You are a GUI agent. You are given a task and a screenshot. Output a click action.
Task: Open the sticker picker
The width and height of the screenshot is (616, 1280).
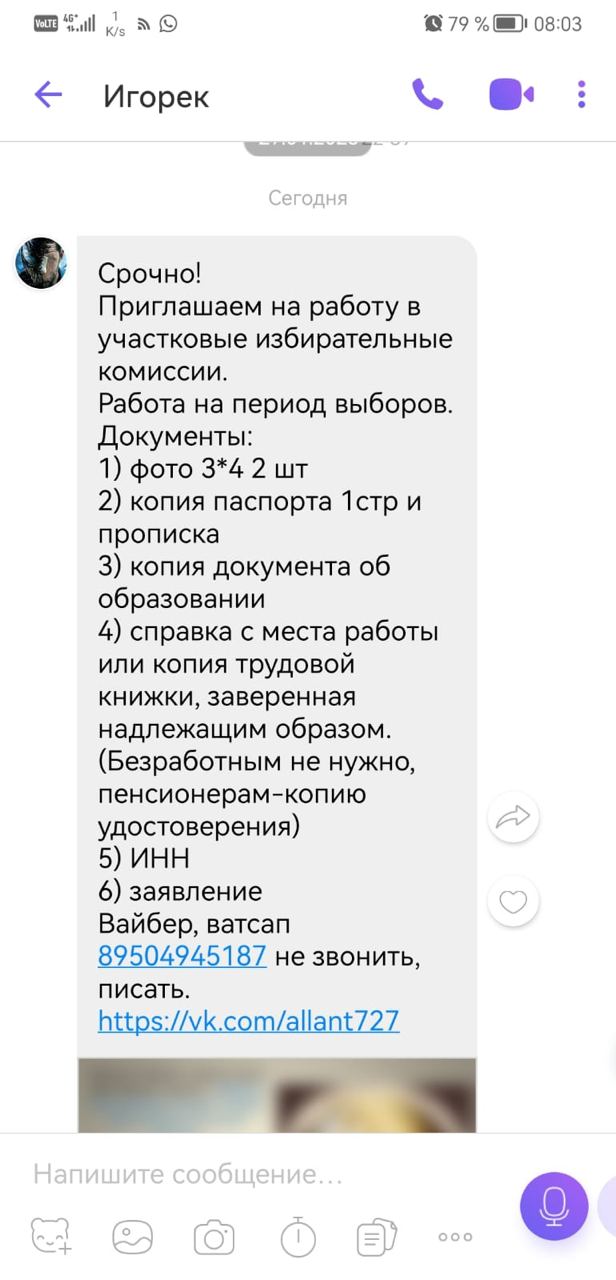(50, 1238)
